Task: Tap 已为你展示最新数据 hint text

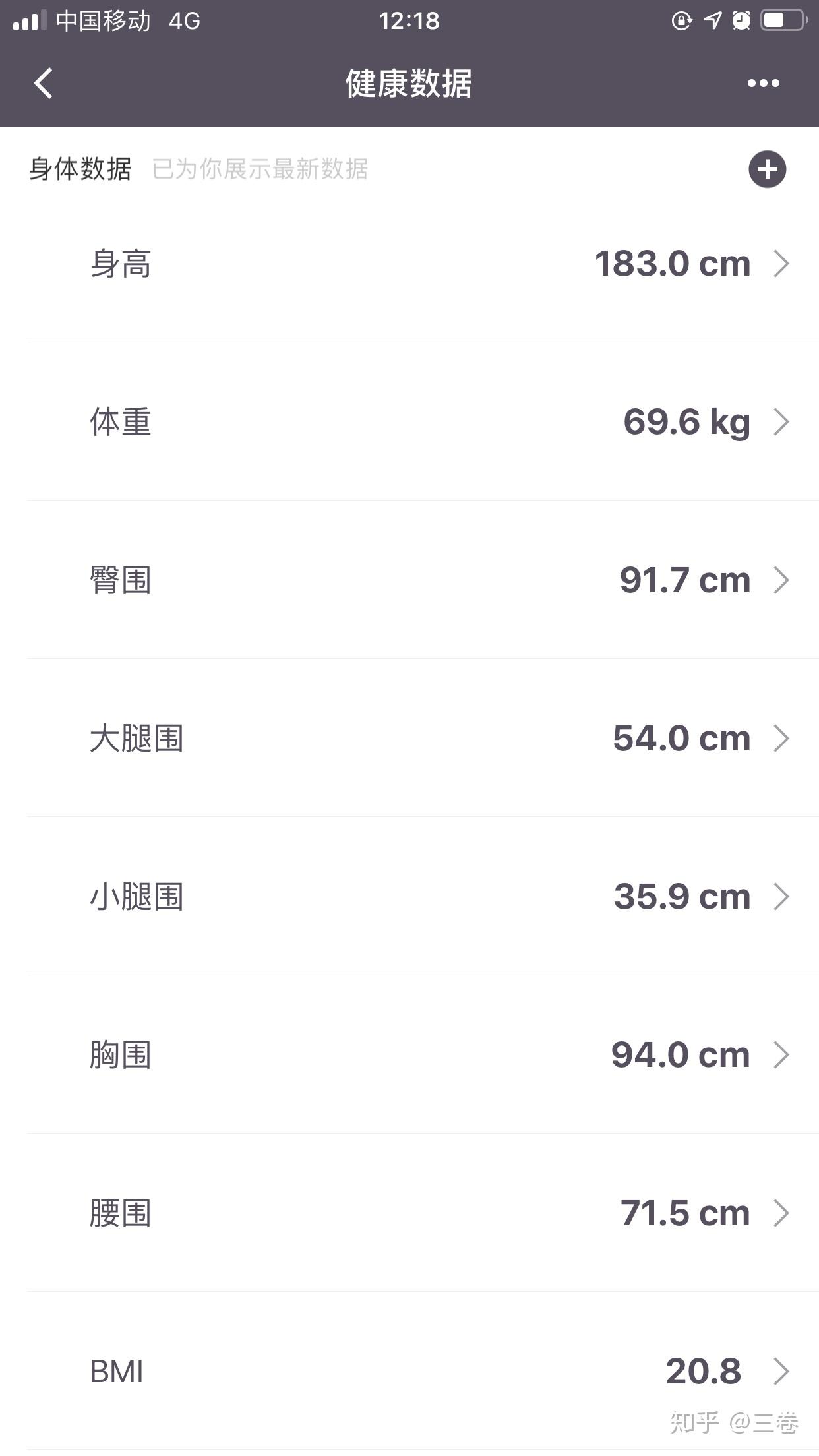Action: coord(261,169)
